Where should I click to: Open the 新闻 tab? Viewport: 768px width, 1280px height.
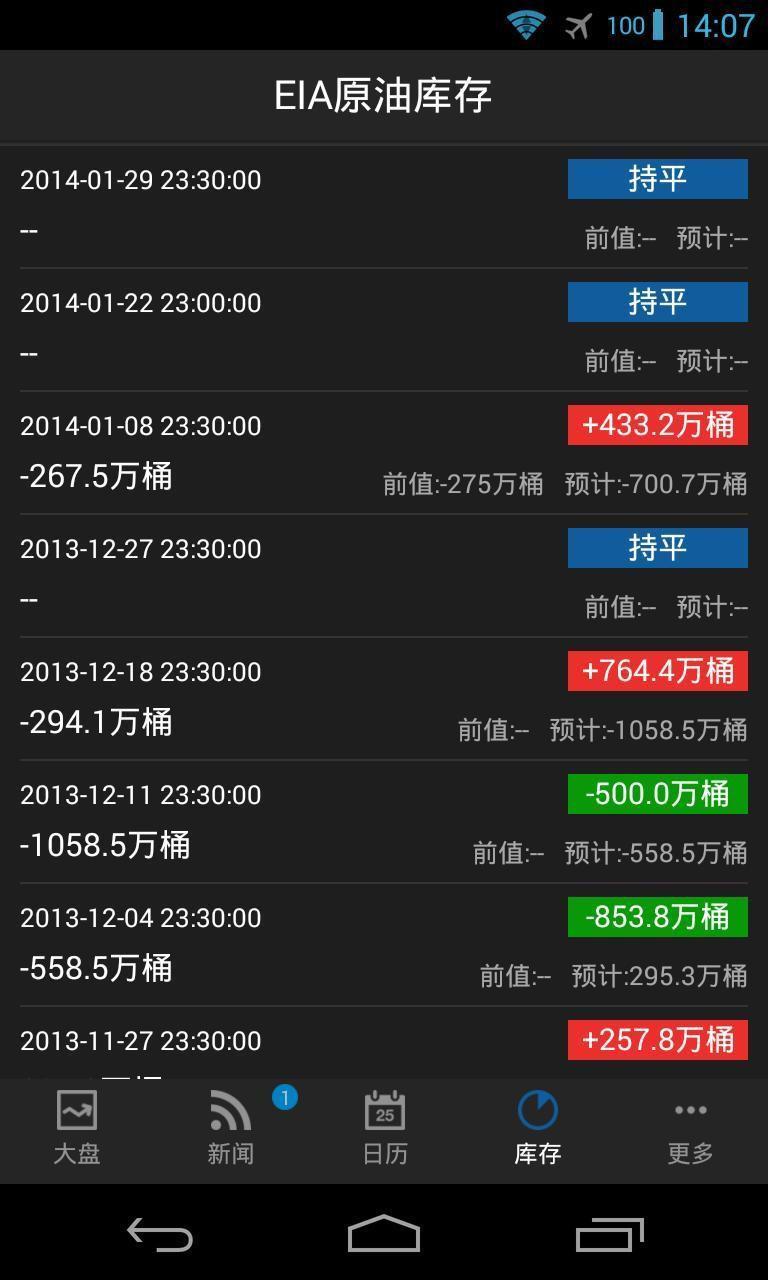pos(231,1130)
